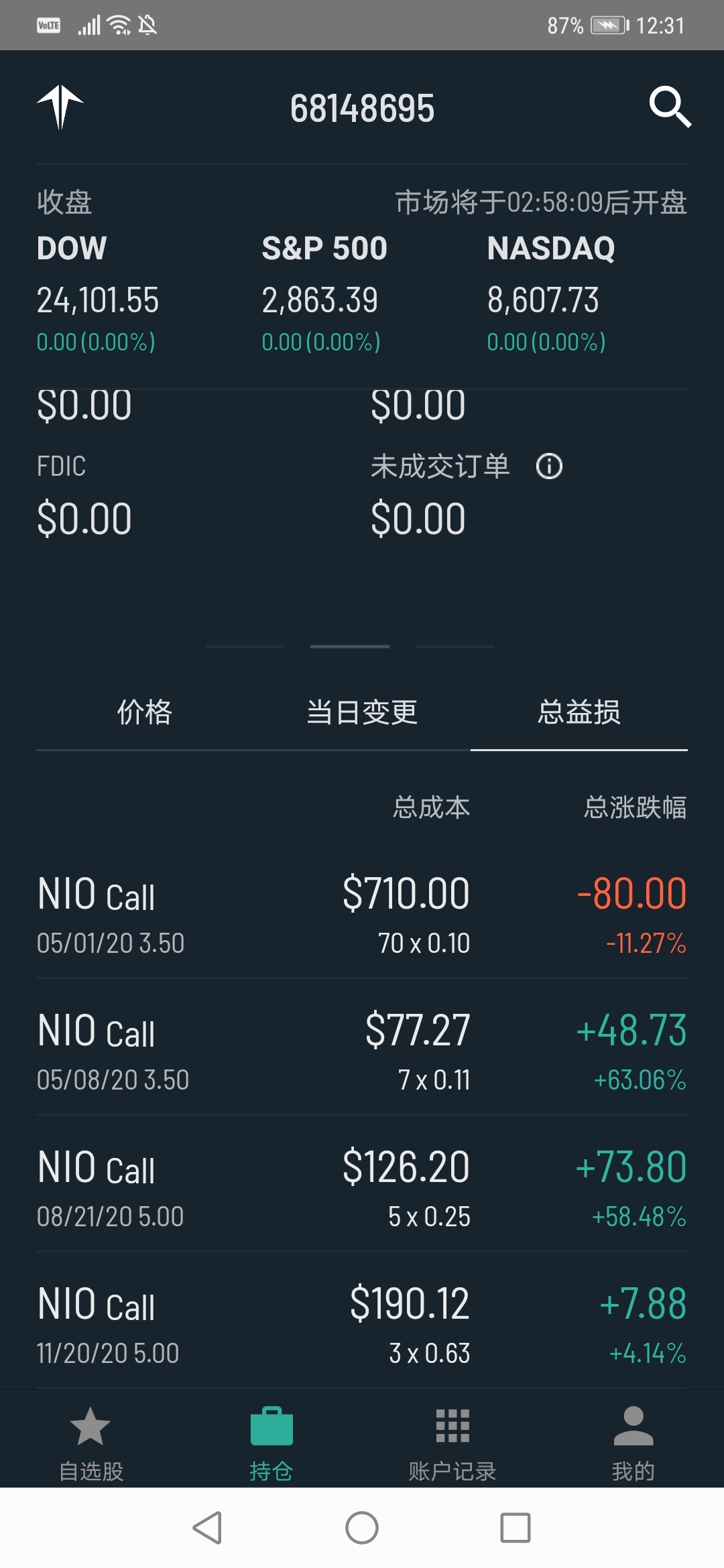This screenshot has width=724, height=1568.
Task: Tap the system back button
Action: coord(207,1528)
